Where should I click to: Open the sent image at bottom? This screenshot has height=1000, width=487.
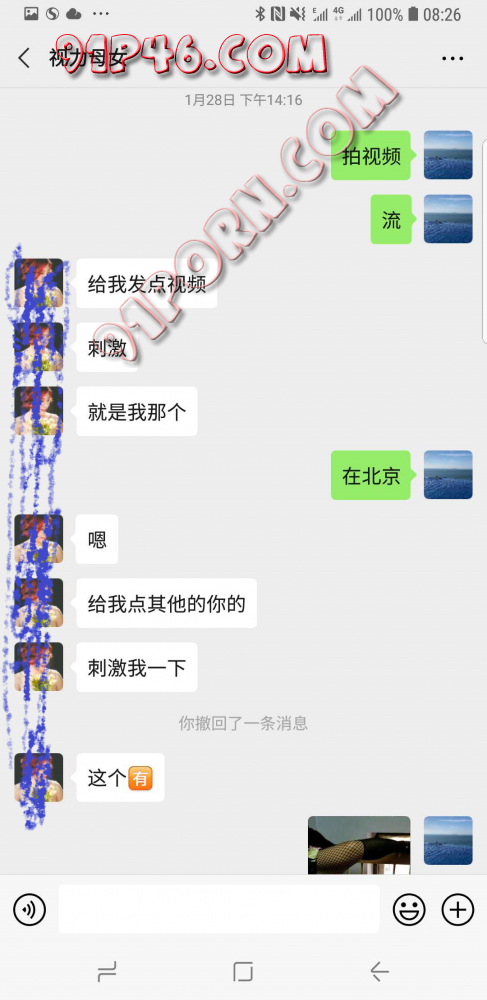point(359,844)
